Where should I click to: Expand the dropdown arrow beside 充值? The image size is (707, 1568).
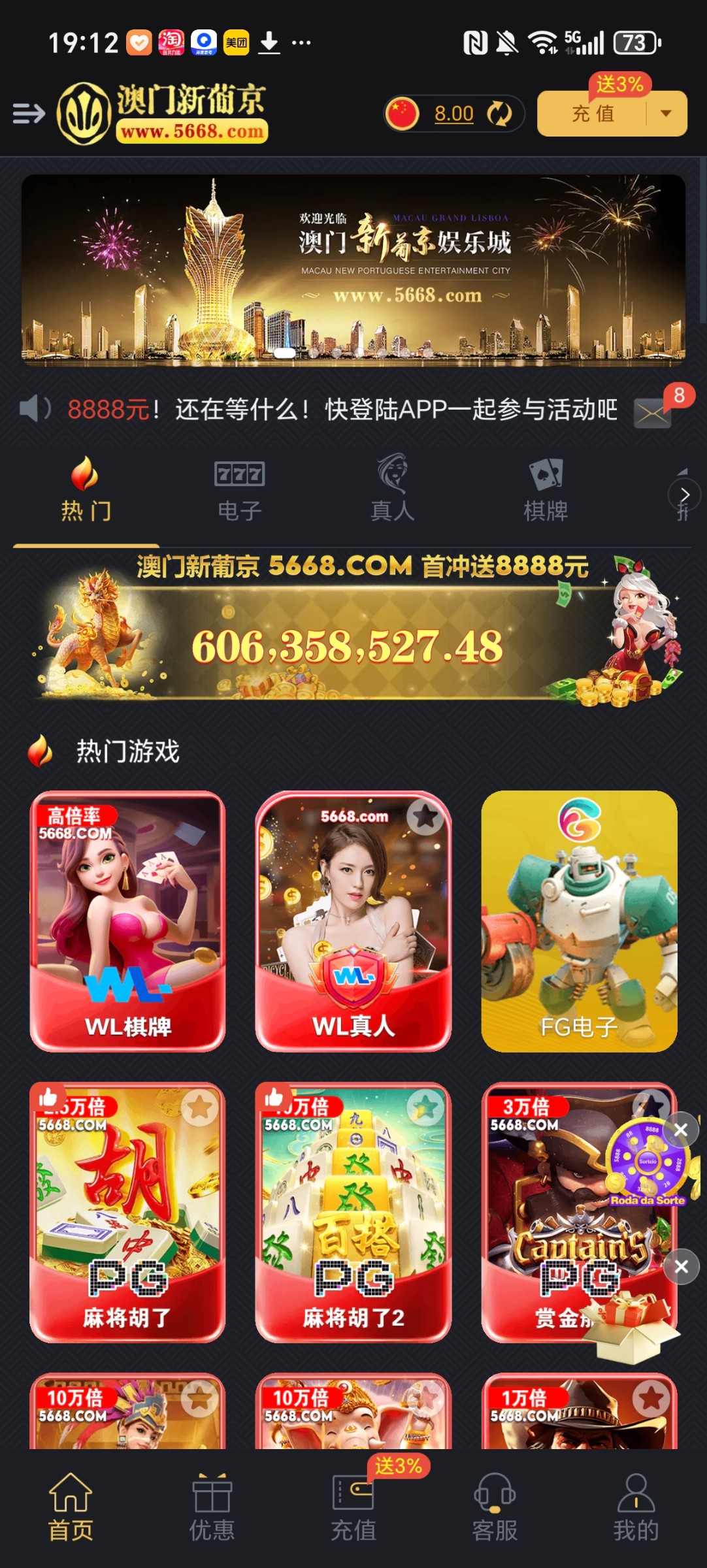pos(666,114)
